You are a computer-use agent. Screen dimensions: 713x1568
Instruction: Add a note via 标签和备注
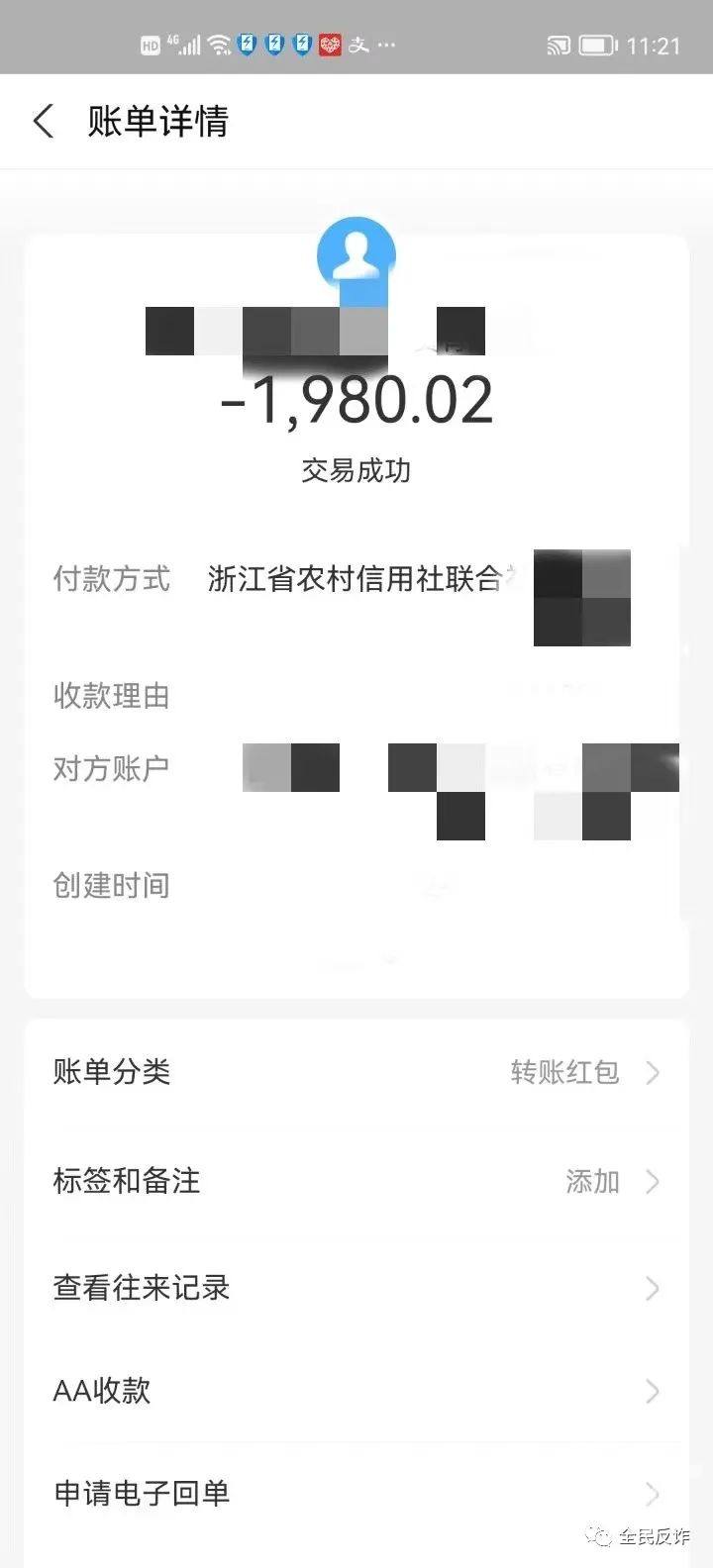[x=356, y=1181]
